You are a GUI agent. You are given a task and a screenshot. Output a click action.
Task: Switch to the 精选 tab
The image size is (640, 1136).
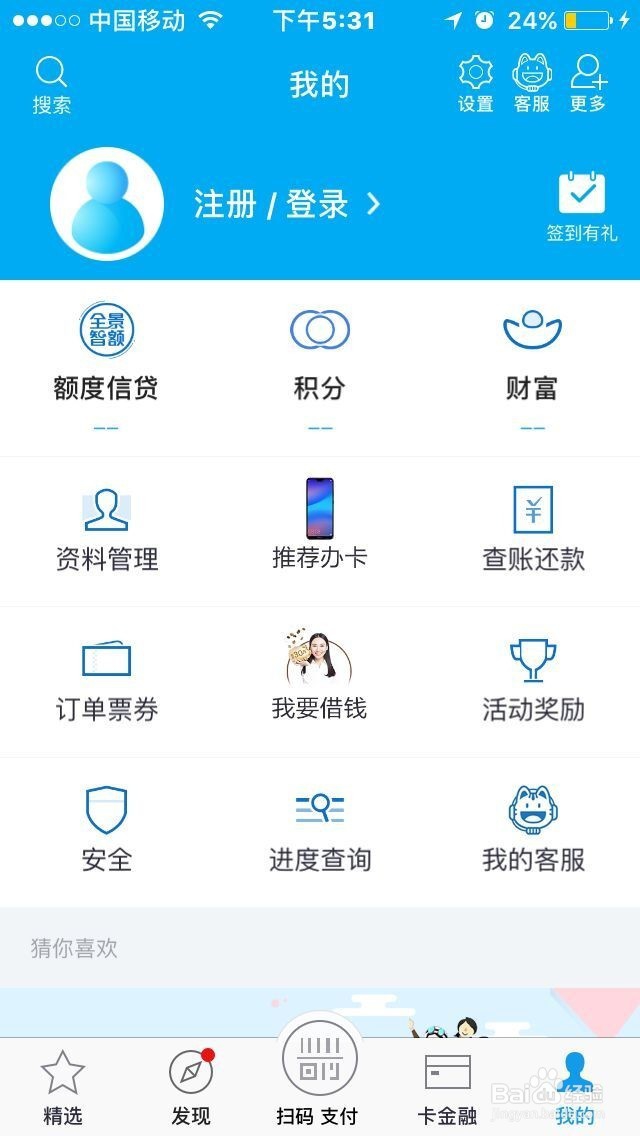[63, 1087]
